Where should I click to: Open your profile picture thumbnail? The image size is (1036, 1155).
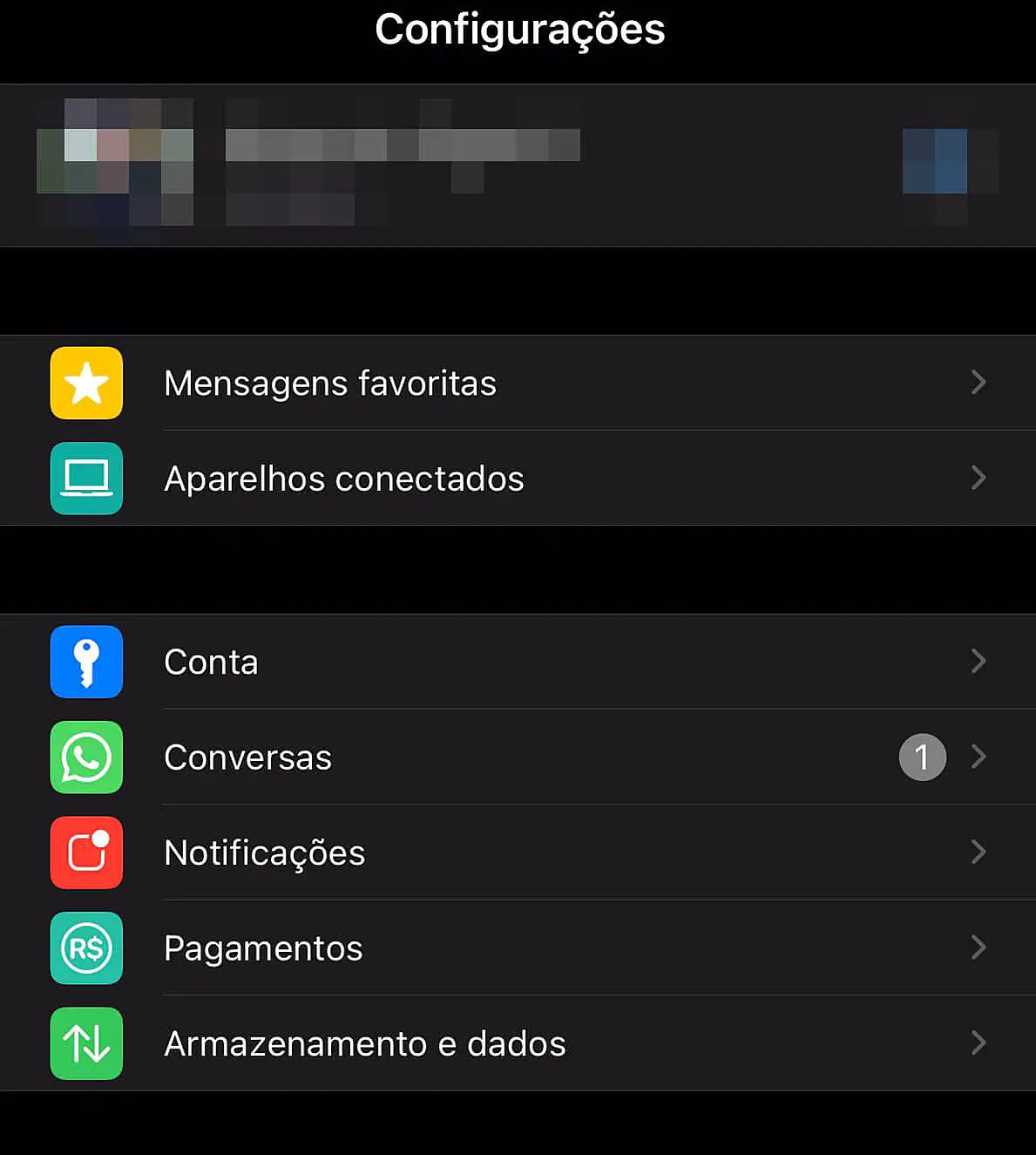[x=113, y=164]
